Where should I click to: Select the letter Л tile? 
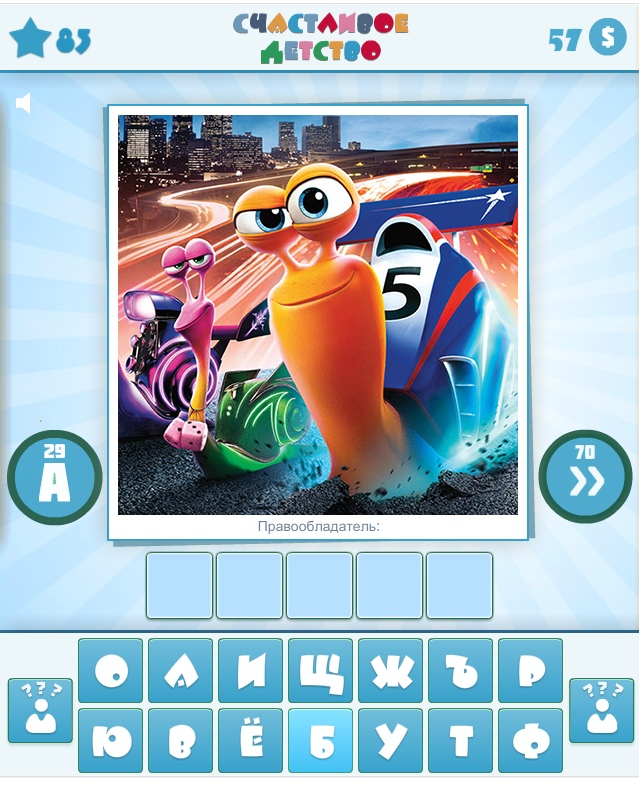(x=181, y=670)
